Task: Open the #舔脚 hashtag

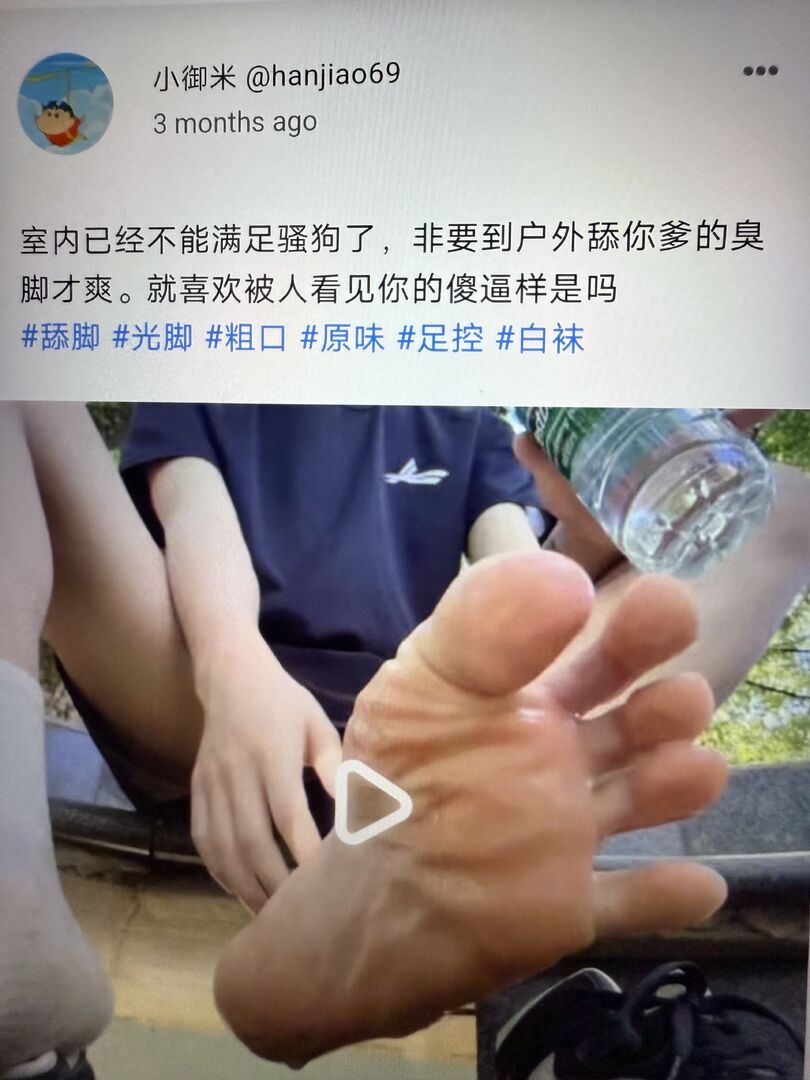Action: (x=61, y=338)
